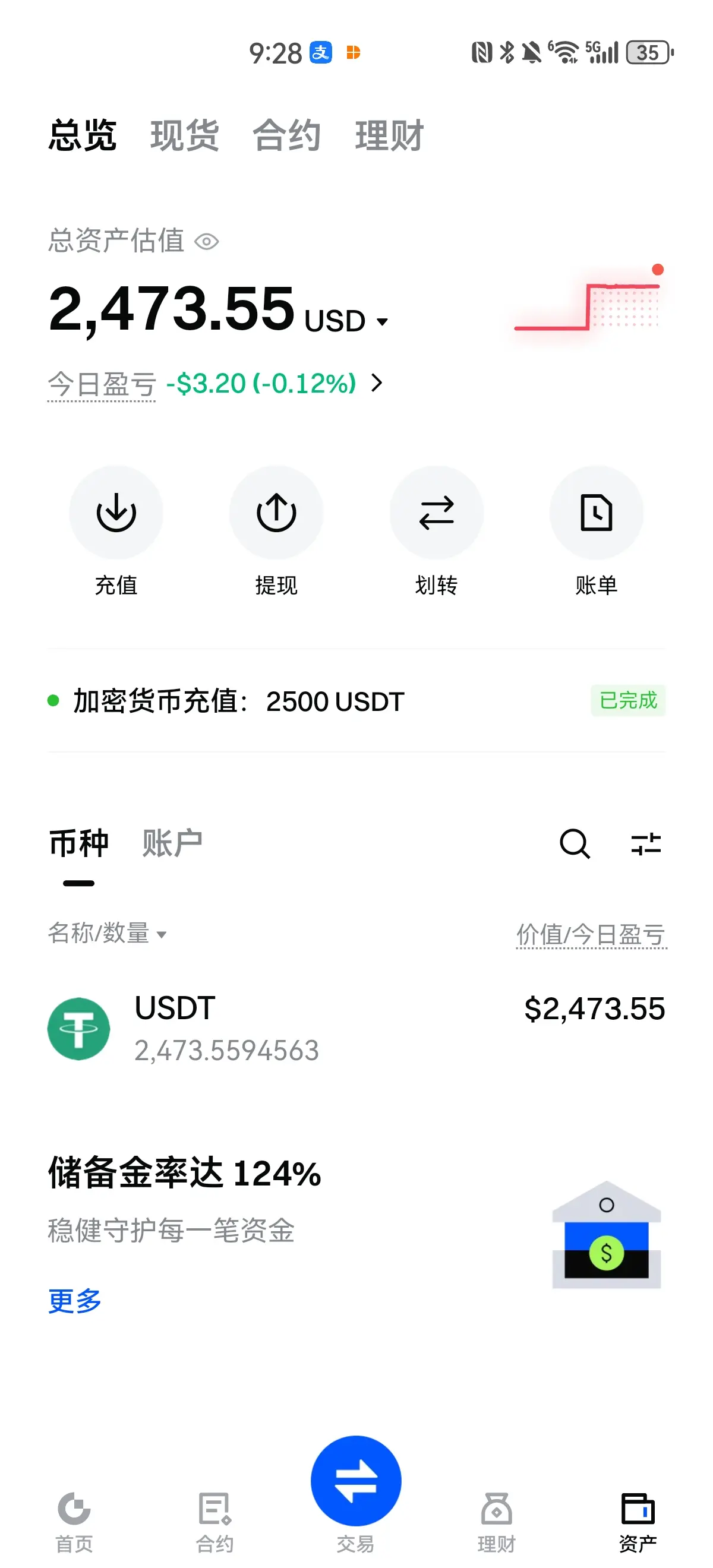Open the 理财 top tab

tap(389, 135)
